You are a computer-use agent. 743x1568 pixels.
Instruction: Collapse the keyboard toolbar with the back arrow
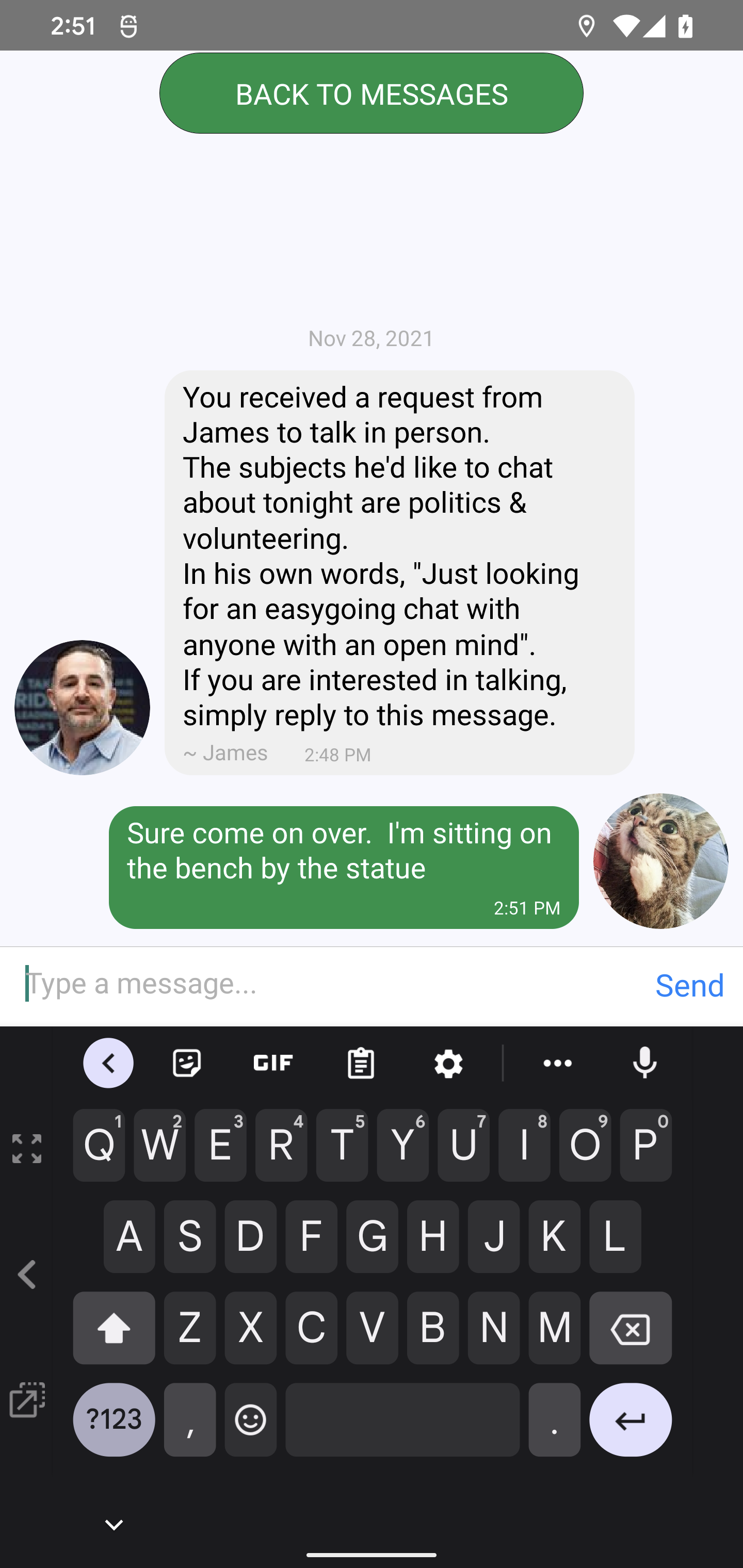pos(108,1064)
